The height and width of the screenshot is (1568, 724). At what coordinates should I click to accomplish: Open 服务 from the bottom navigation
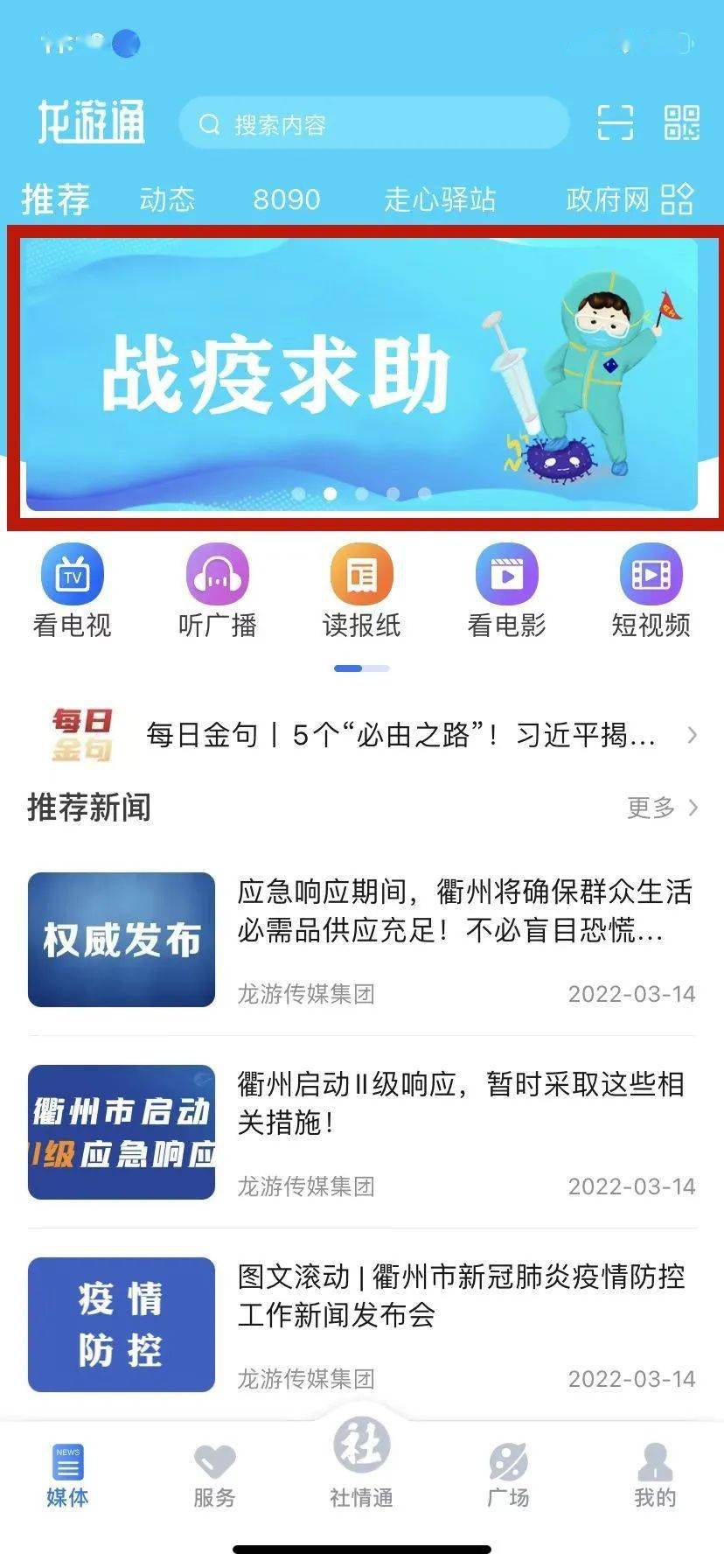tap(215, 1479)
